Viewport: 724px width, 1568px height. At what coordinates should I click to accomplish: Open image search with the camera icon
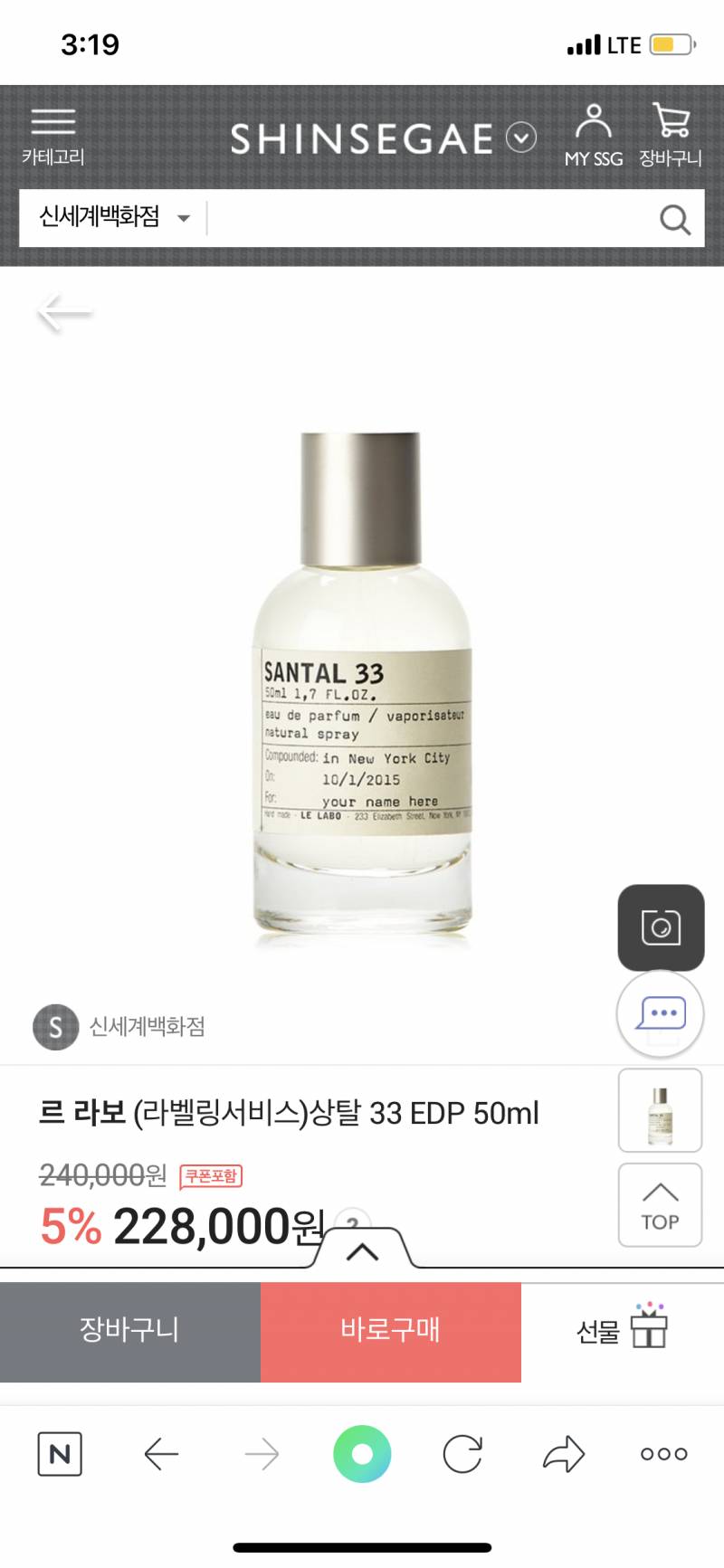pos(660,928)
